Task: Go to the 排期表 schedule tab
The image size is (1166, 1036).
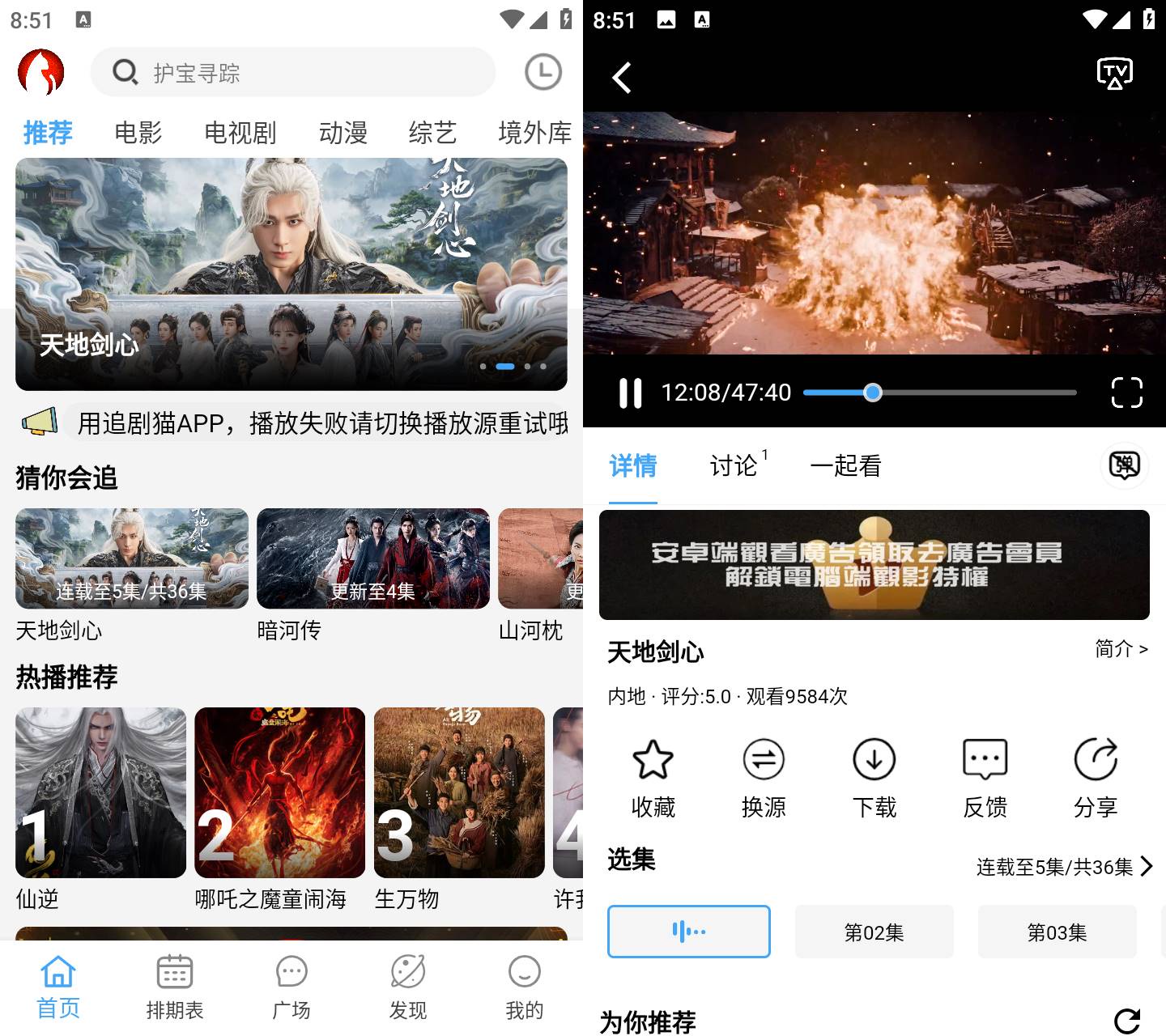Action: [174, 986]
